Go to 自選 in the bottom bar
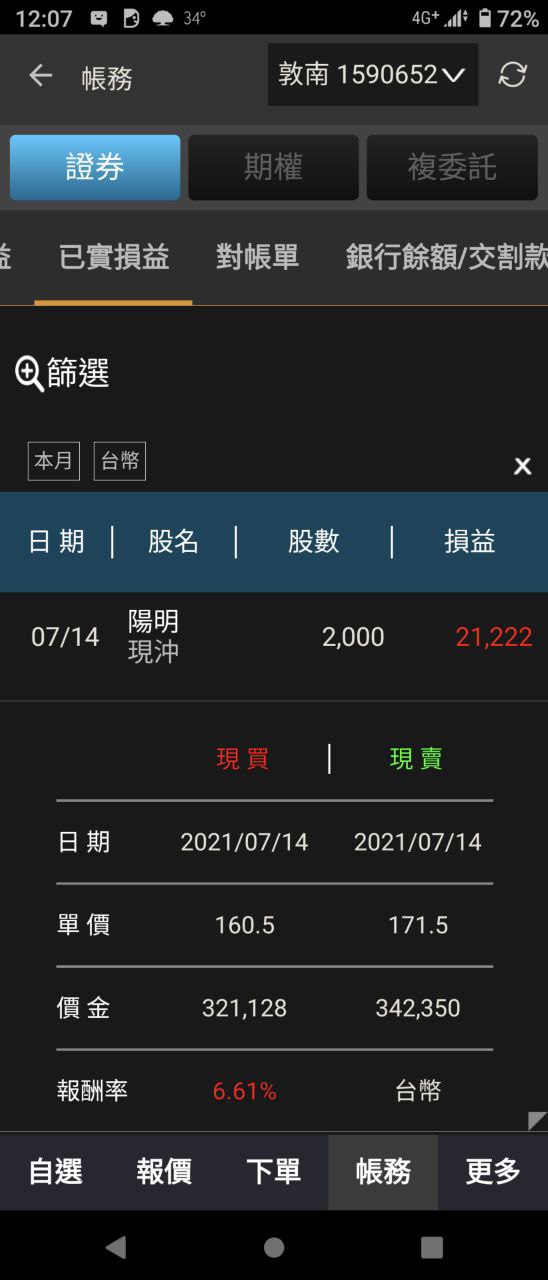This screenshot has height=1280, width=548. tap(55, 1172)
